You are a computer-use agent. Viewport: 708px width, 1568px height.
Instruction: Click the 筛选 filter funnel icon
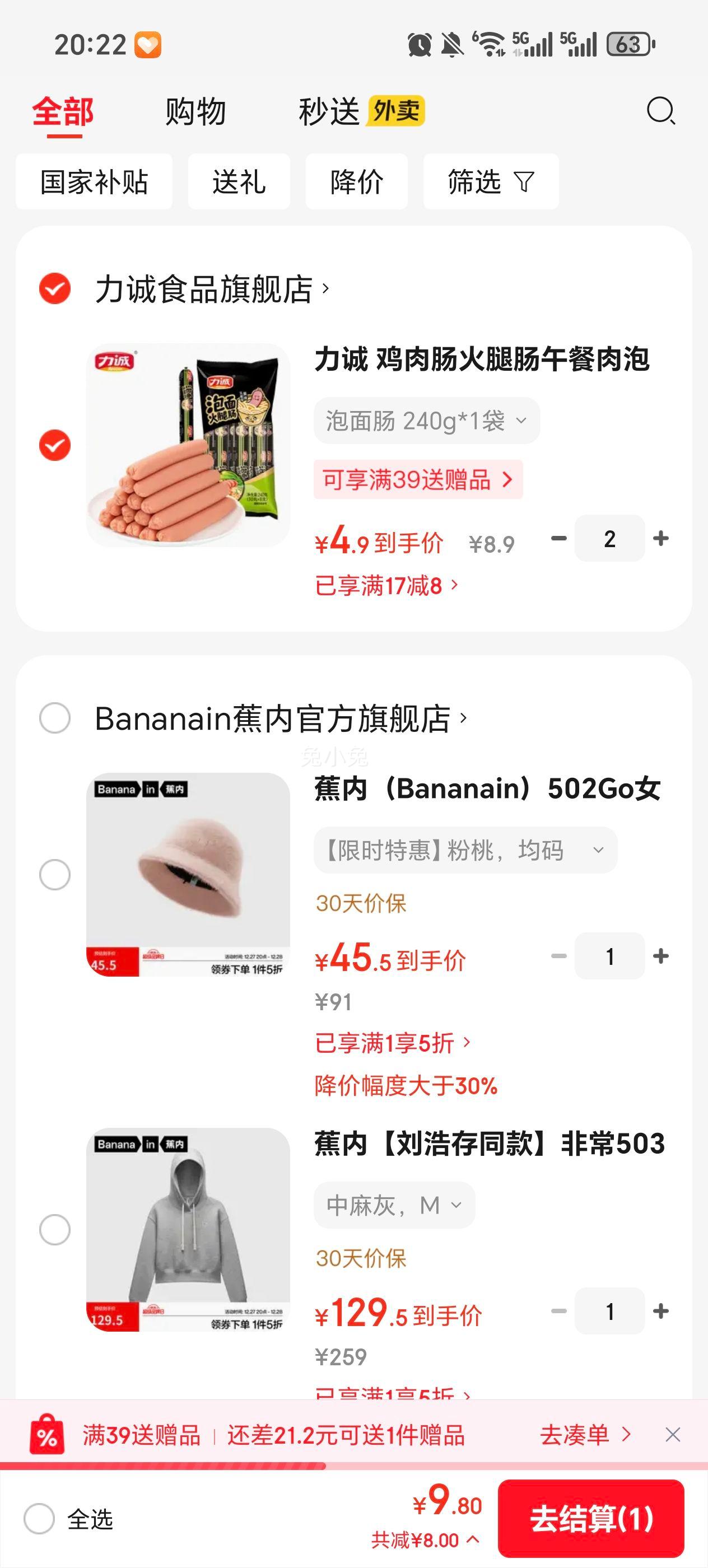tap(525, 182)
